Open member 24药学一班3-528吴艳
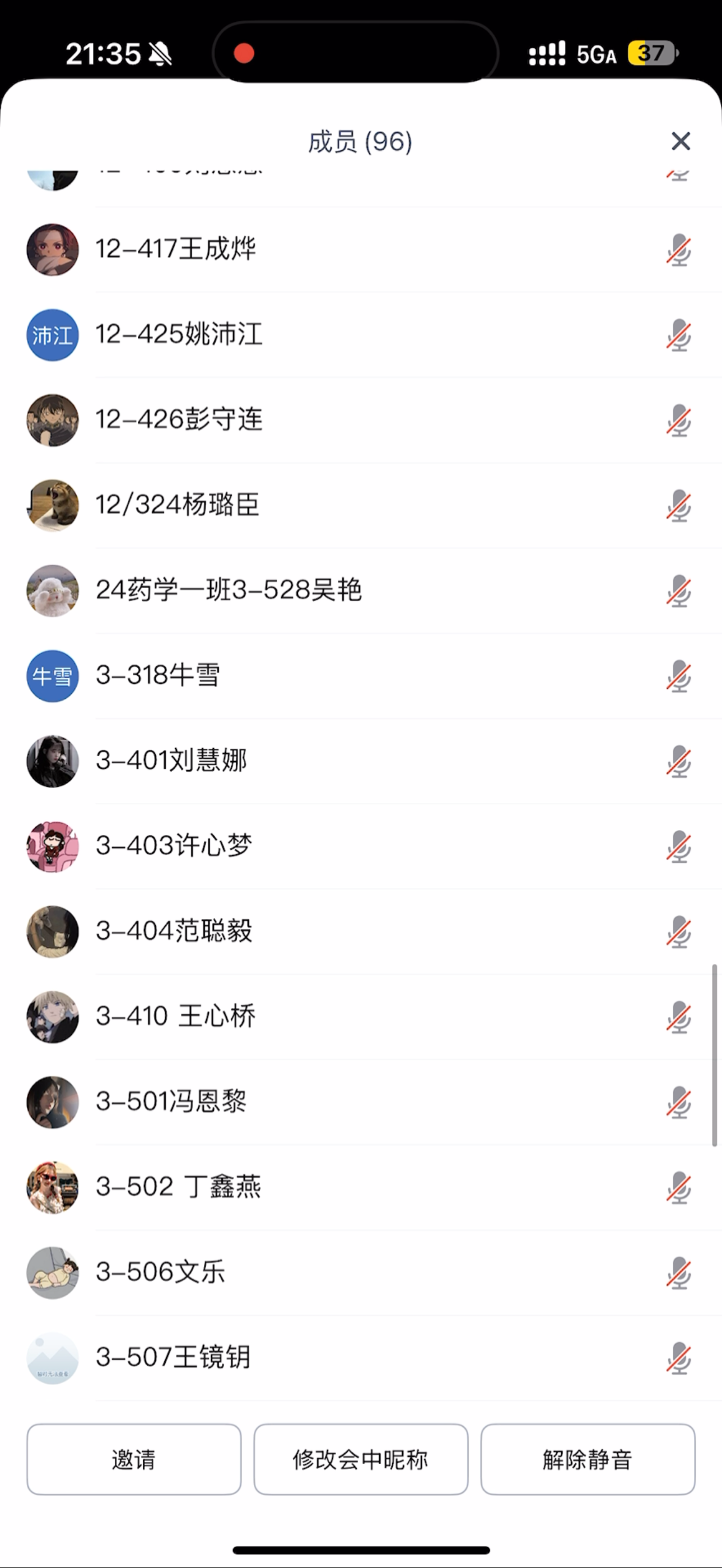Image resolution: width=722 pixels, height=1568 pixels. click(229, 590)
